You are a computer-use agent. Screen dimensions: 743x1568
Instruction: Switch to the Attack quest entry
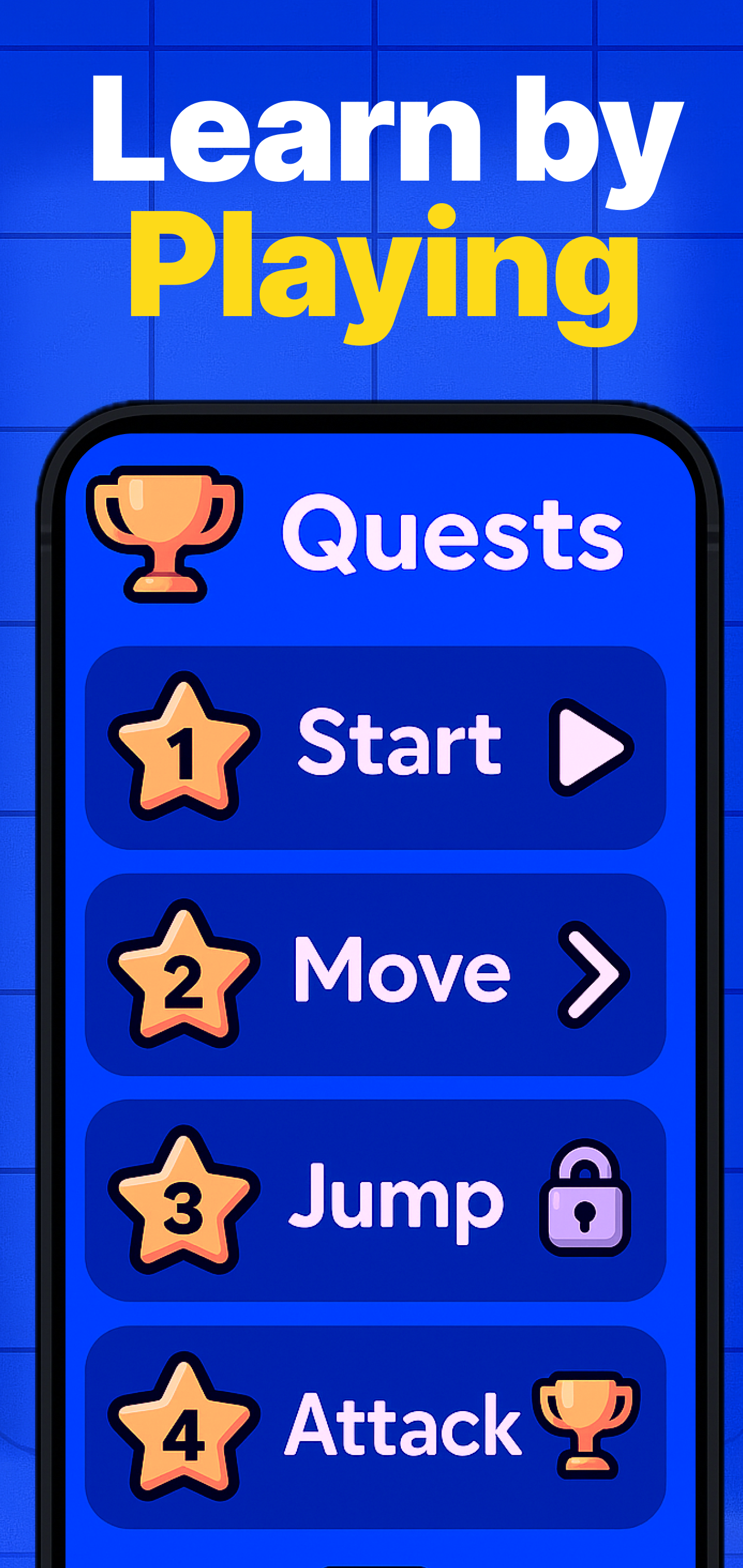pos(378,1427)
